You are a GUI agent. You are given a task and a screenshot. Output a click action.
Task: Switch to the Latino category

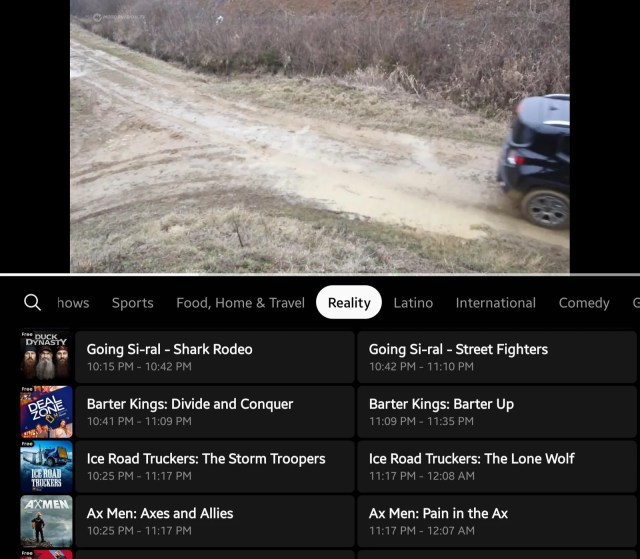[x=413, y=303]
